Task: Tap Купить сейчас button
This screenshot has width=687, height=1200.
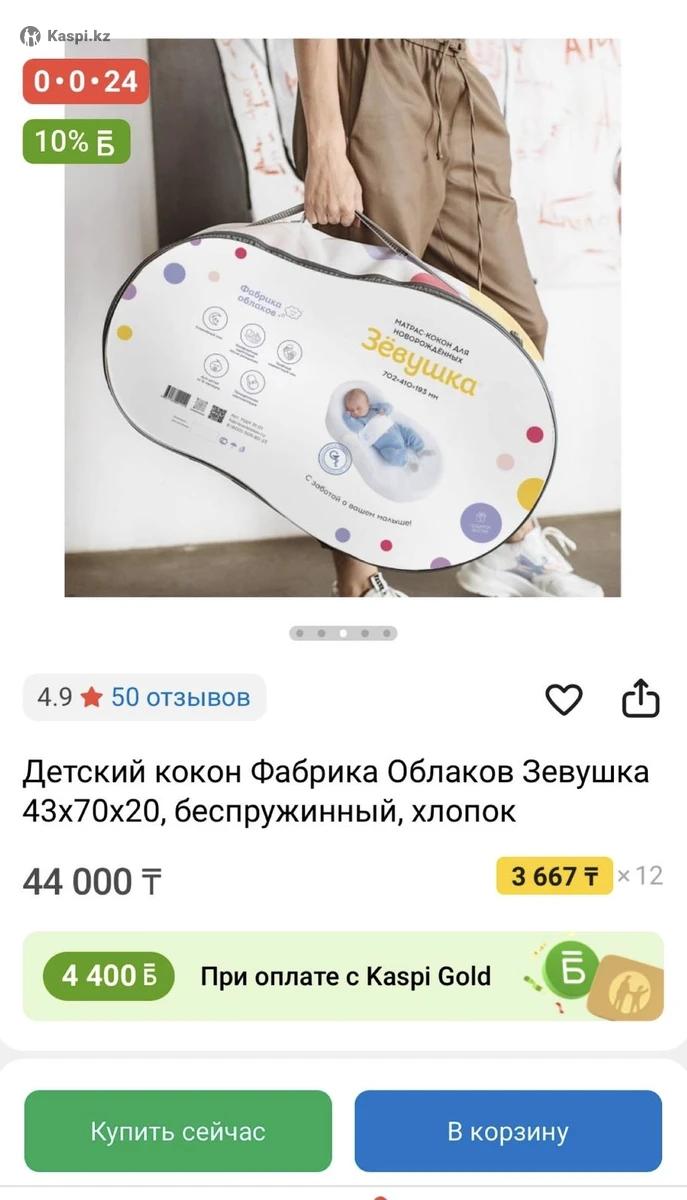Action: pyautogui.click(x=178, y=1131)
